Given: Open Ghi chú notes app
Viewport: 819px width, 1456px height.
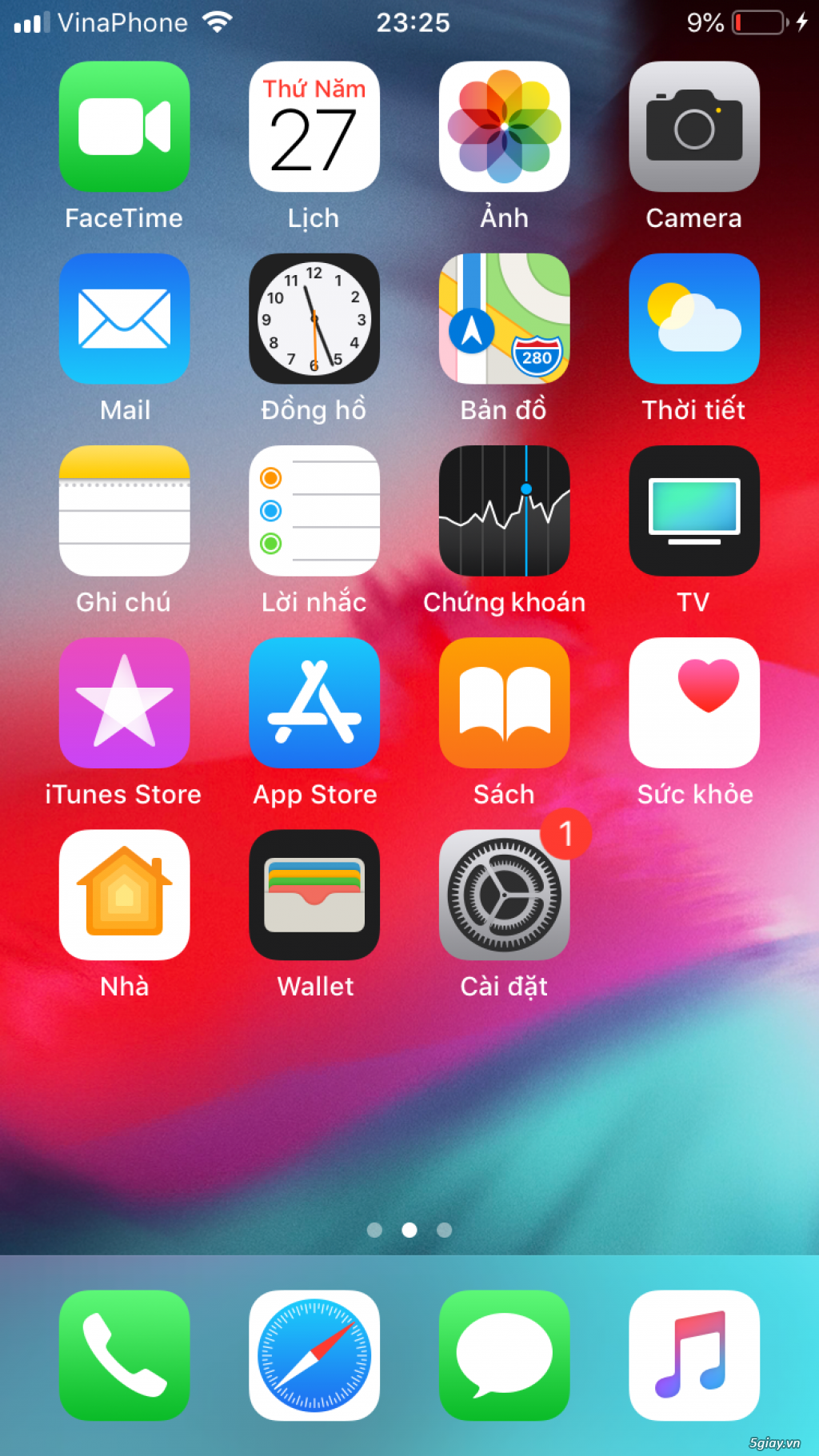Looking at the screenshot, I should click(124, 510).
